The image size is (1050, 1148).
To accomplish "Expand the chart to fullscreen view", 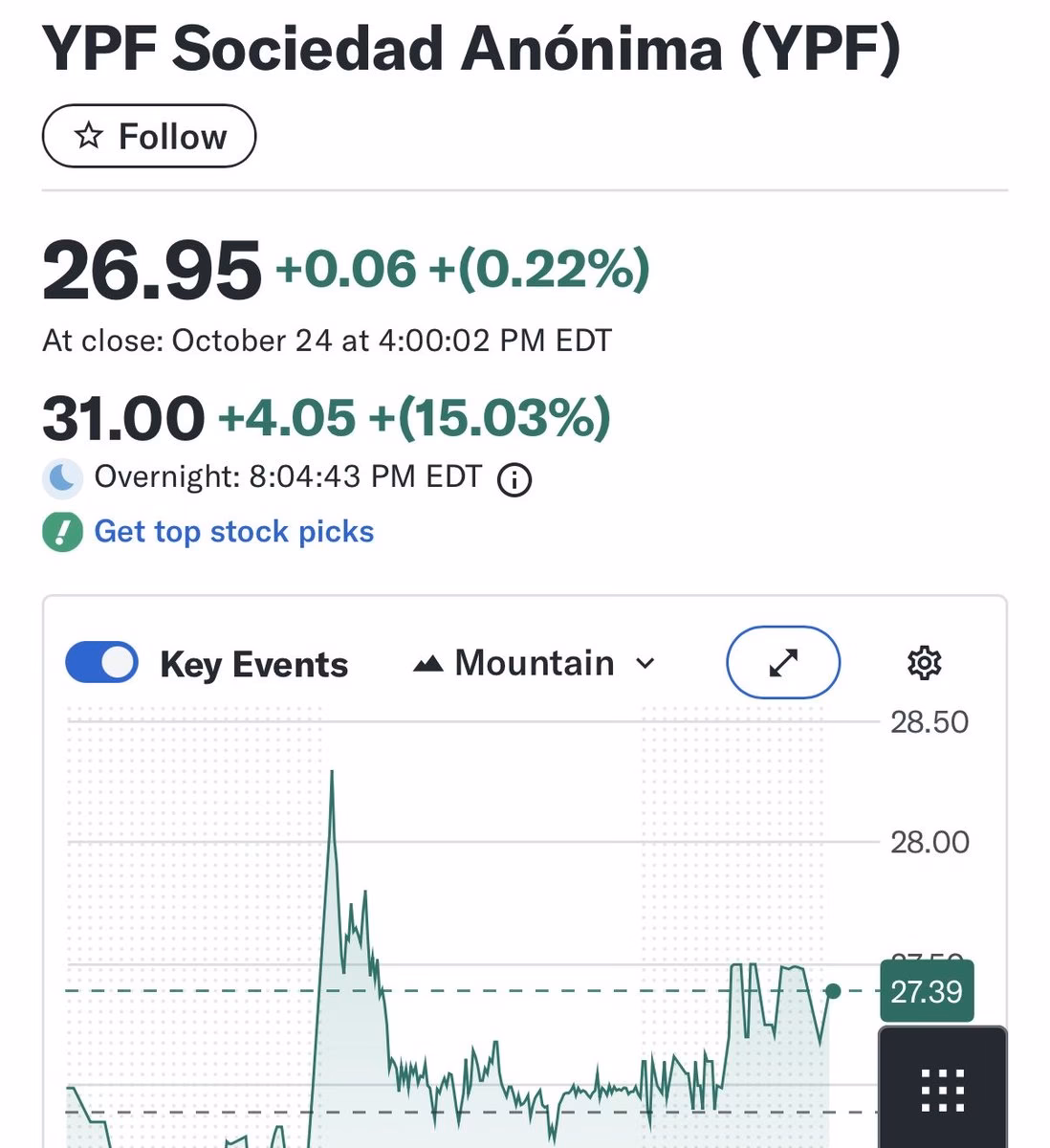I will tap(782, 662).
